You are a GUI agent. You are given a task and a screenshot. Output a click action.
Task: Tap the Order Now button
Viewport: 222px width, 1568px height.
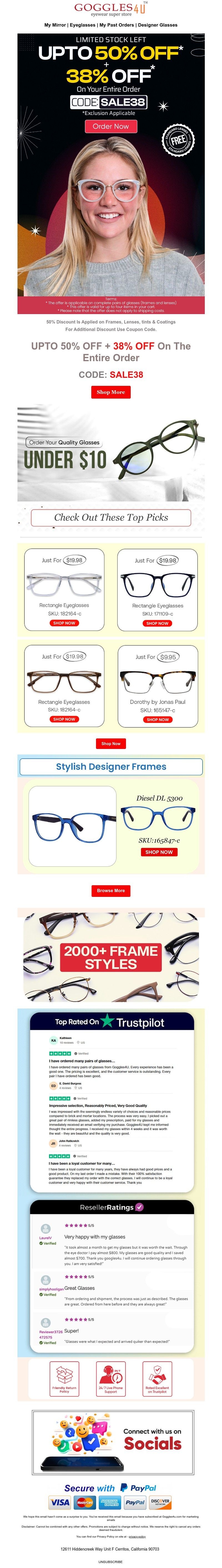tap(111, 126)
